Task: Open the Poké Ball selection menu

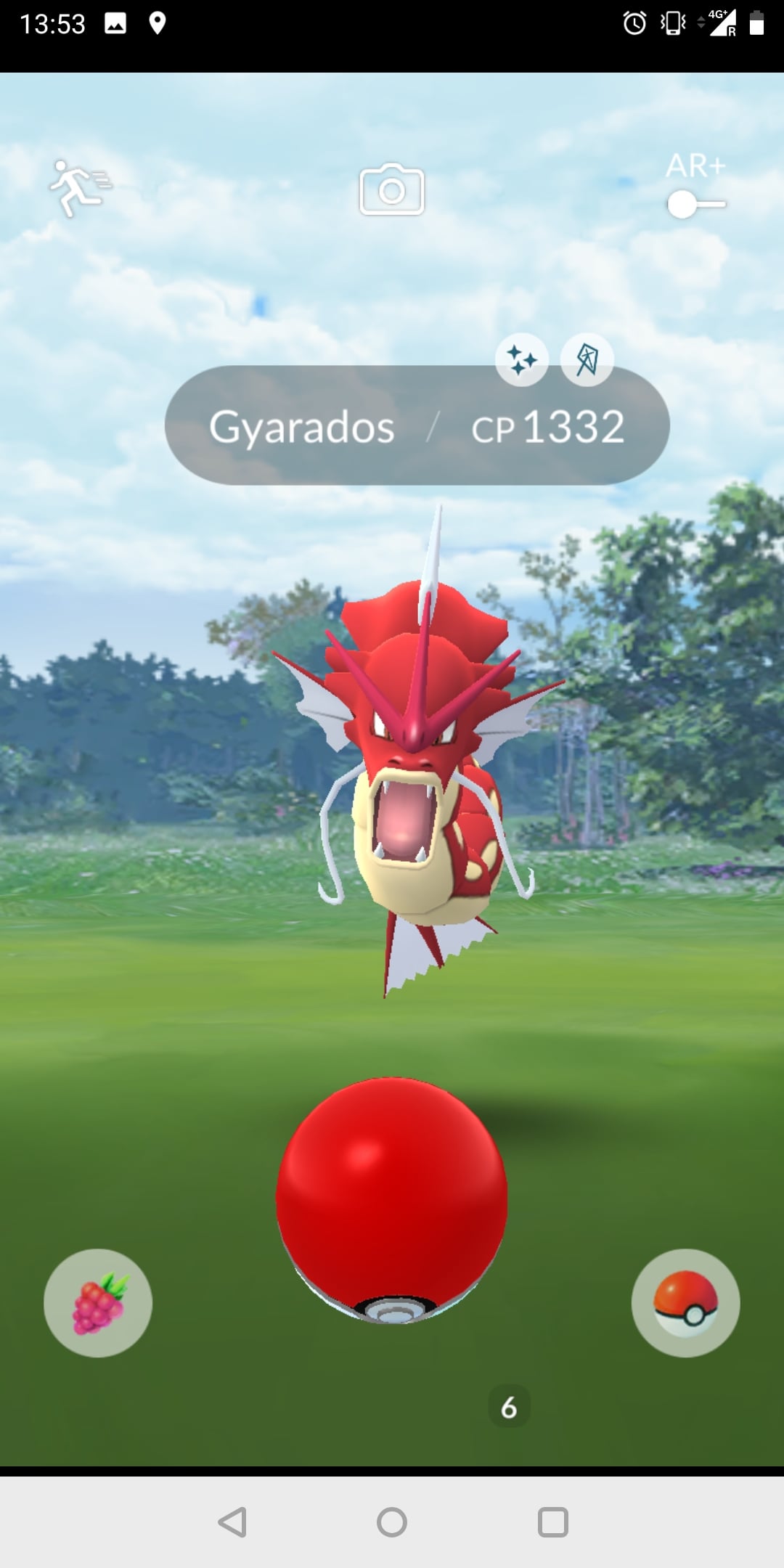Action: tap(685, 1303)
